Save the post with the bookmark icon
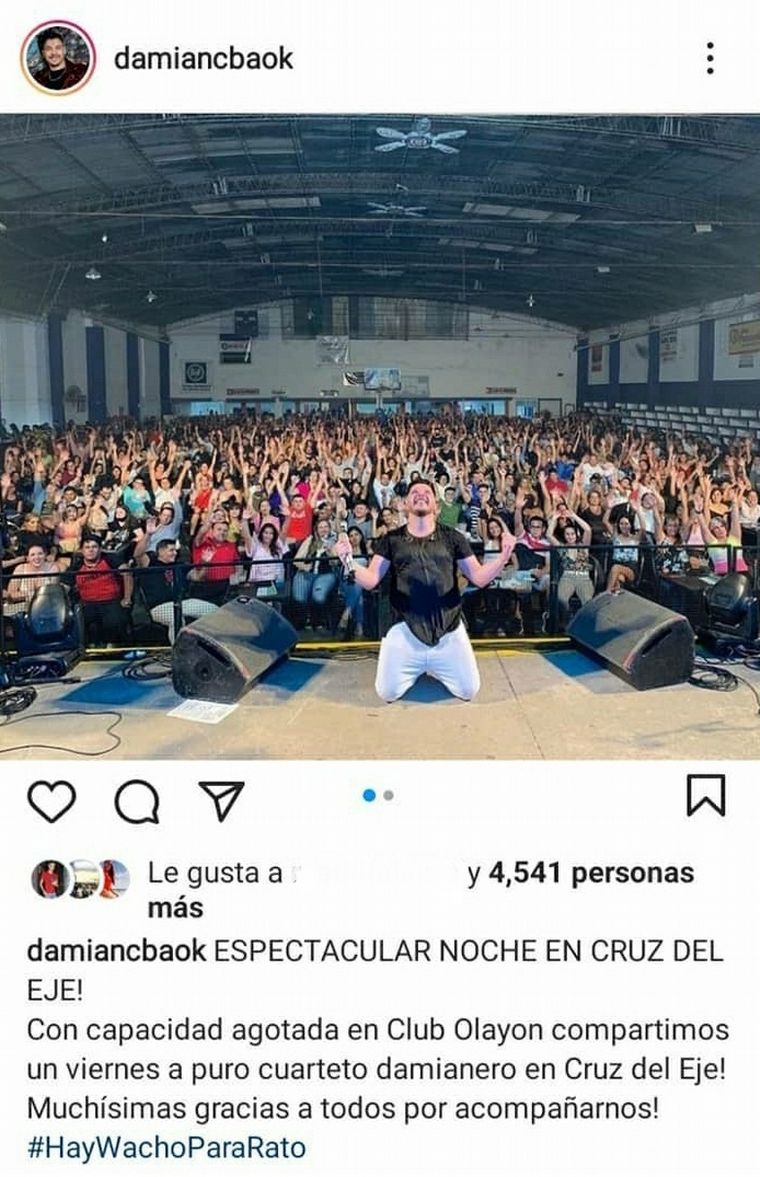This screenshot has width=760, height=1177. (x=705, y=796)
